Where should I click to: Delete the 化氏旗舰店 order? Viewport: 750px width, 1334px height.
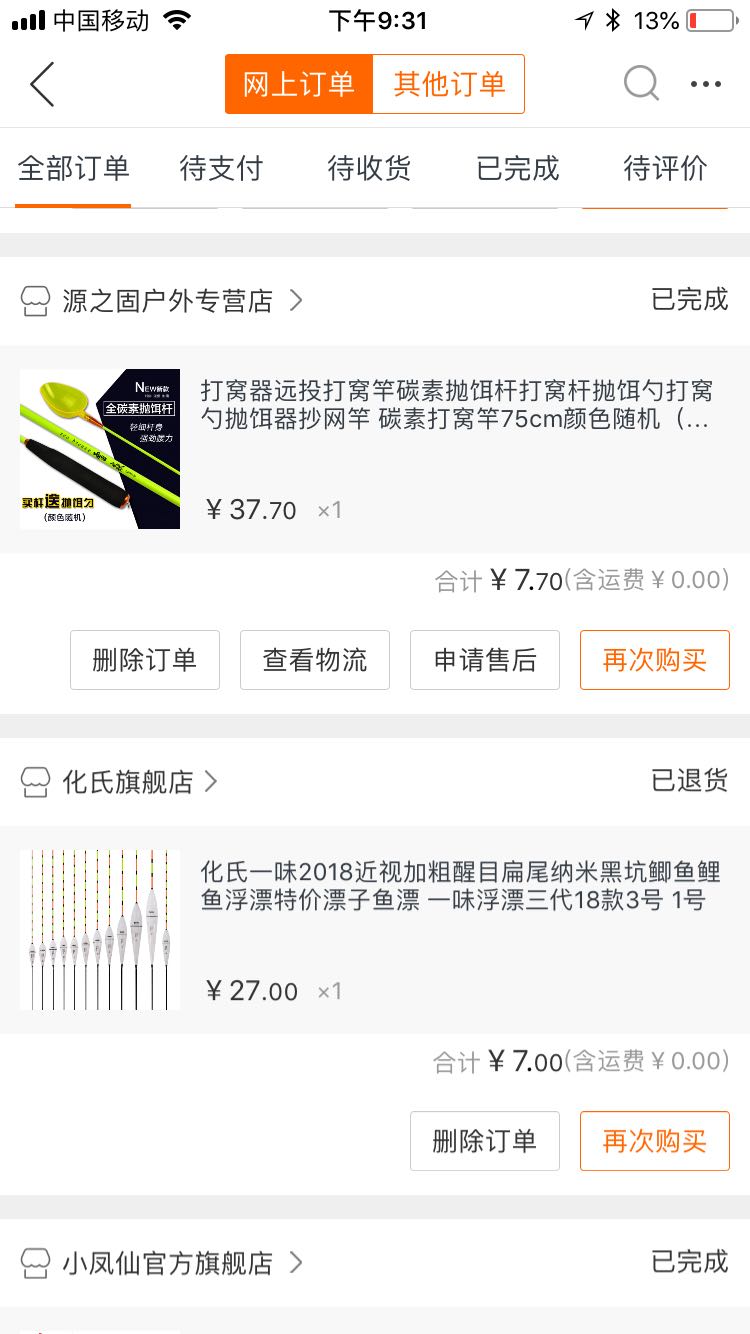click(485, 1141)
